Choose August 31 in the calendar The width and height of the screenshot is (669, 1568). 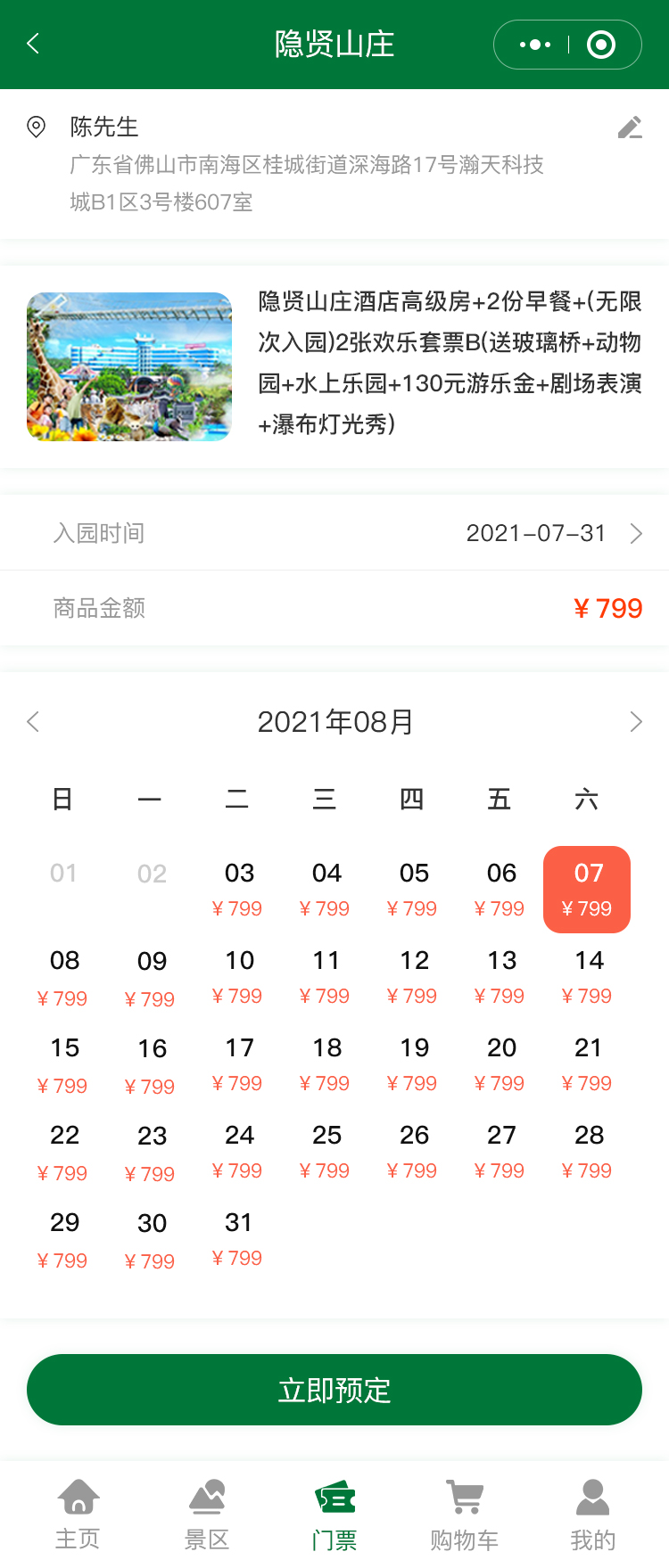coord(238,1238)
